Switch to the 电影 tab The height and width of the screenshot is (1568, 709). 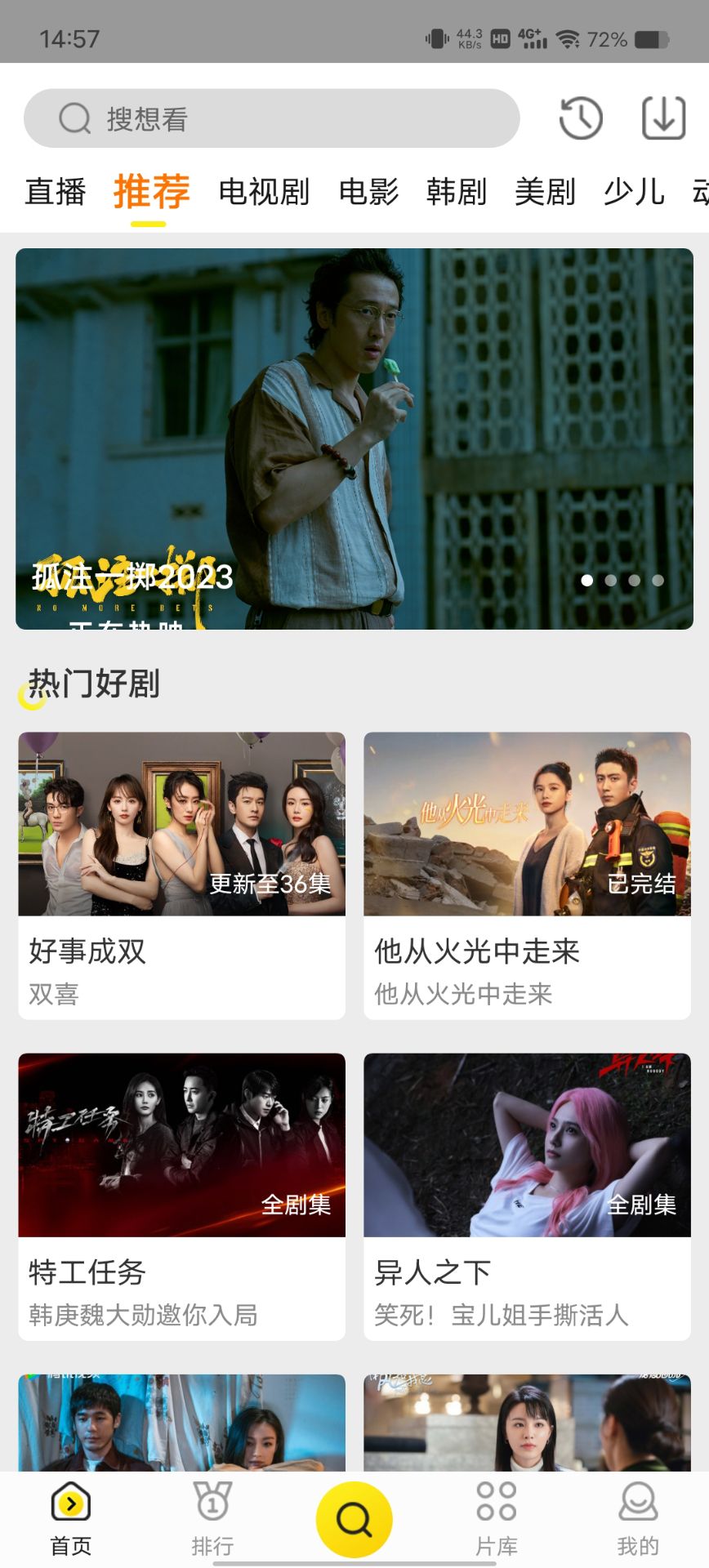tap(368, 192)
